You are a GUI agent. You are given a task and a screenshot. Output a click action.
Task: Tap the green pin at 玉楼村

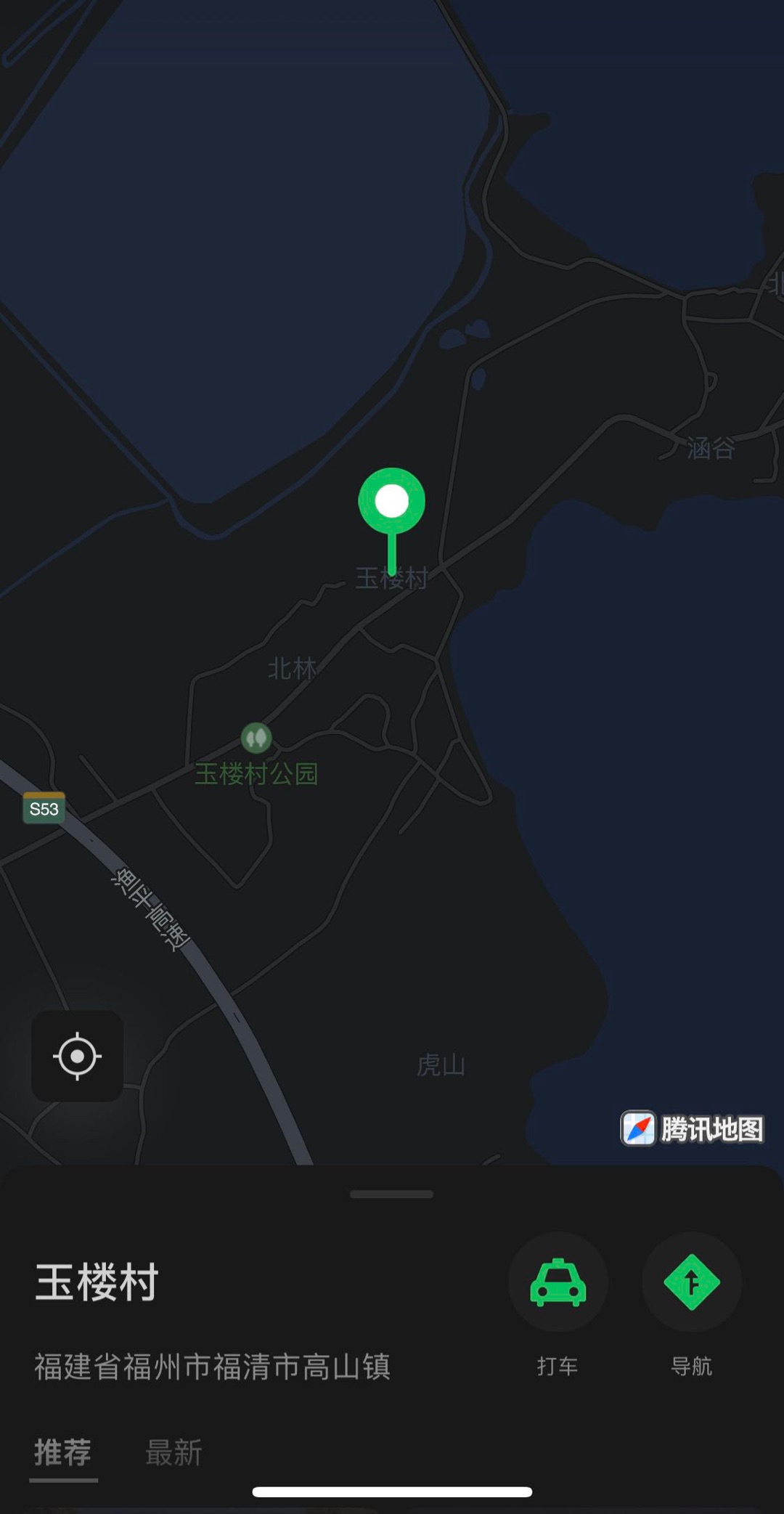click(391, 502)
